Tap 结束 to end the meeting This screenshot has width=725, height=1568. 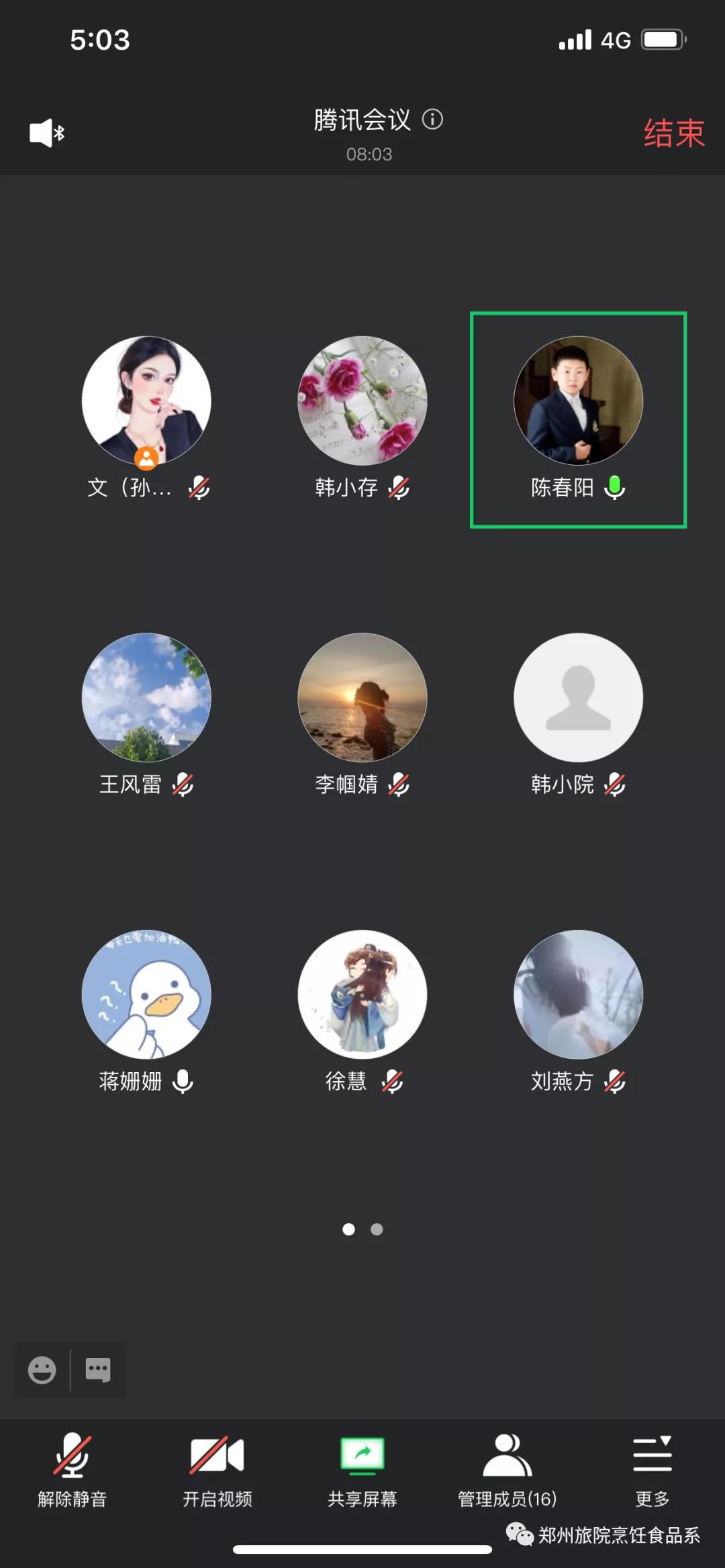coord(673,133)
